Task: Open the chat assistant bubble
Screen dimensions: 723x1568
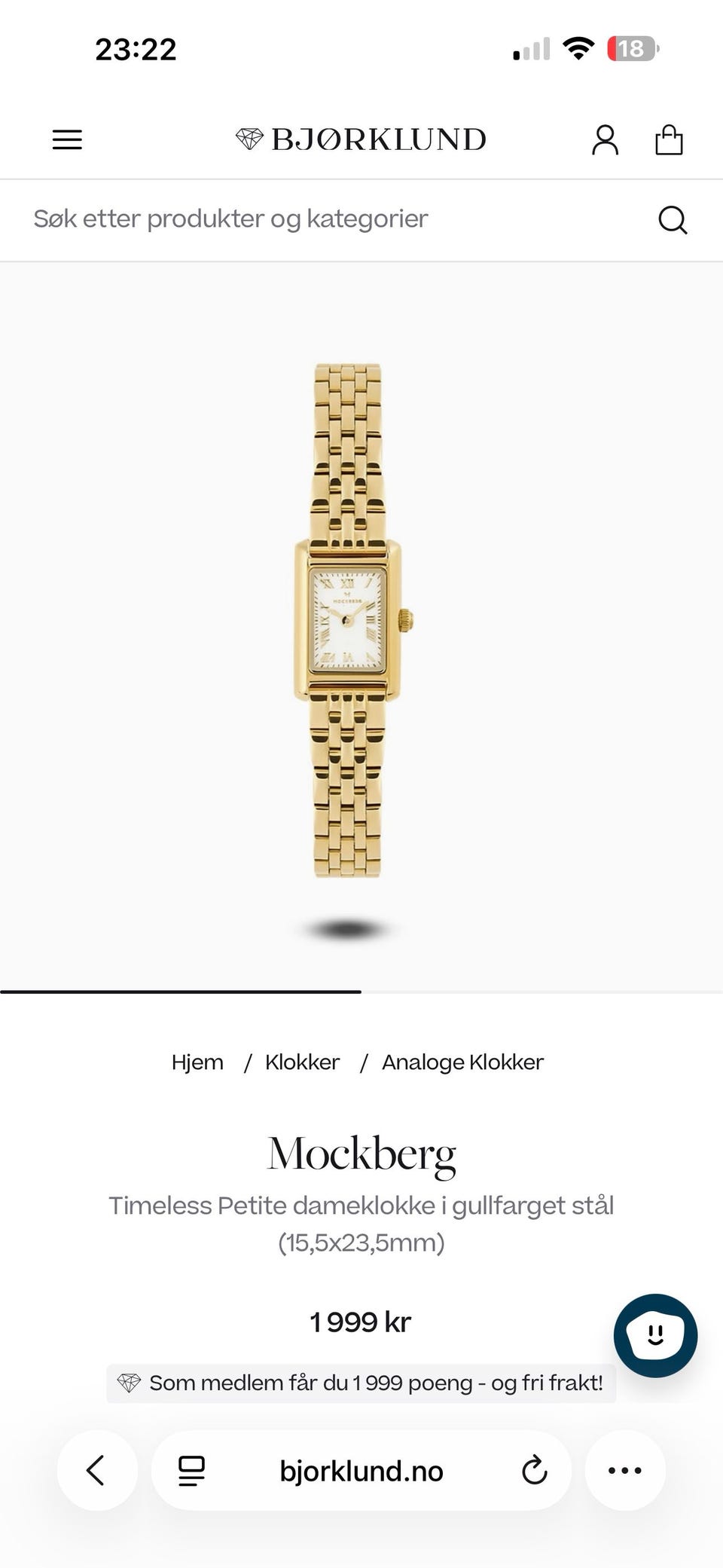Action: click(x=655, y=1335)
